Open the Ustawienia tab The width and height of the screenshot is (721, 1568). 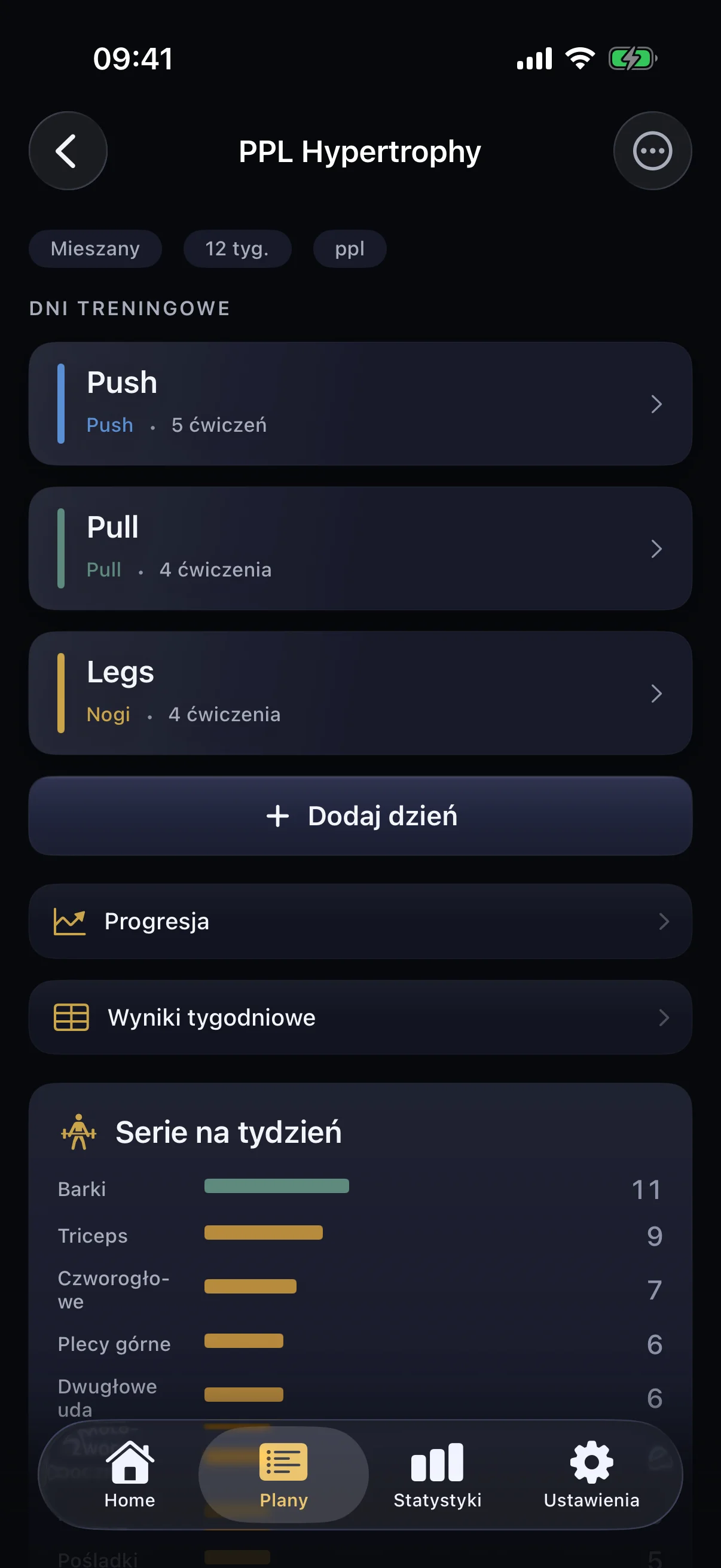[x=591, y=1474]
